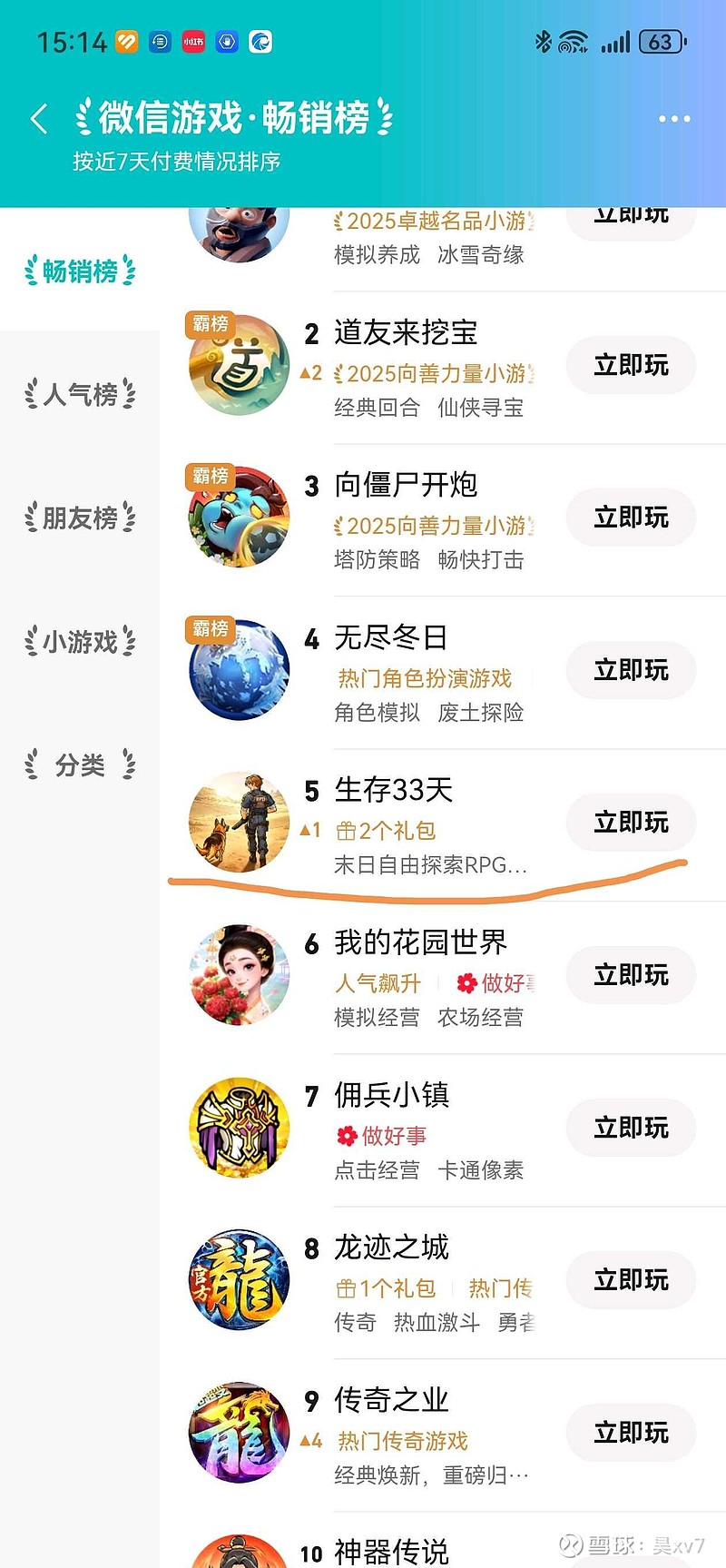This screenshot has width=726, height=1568.
Task: Tap the 龙迹之城 dragon game icon
Action: click(238, 1279)
